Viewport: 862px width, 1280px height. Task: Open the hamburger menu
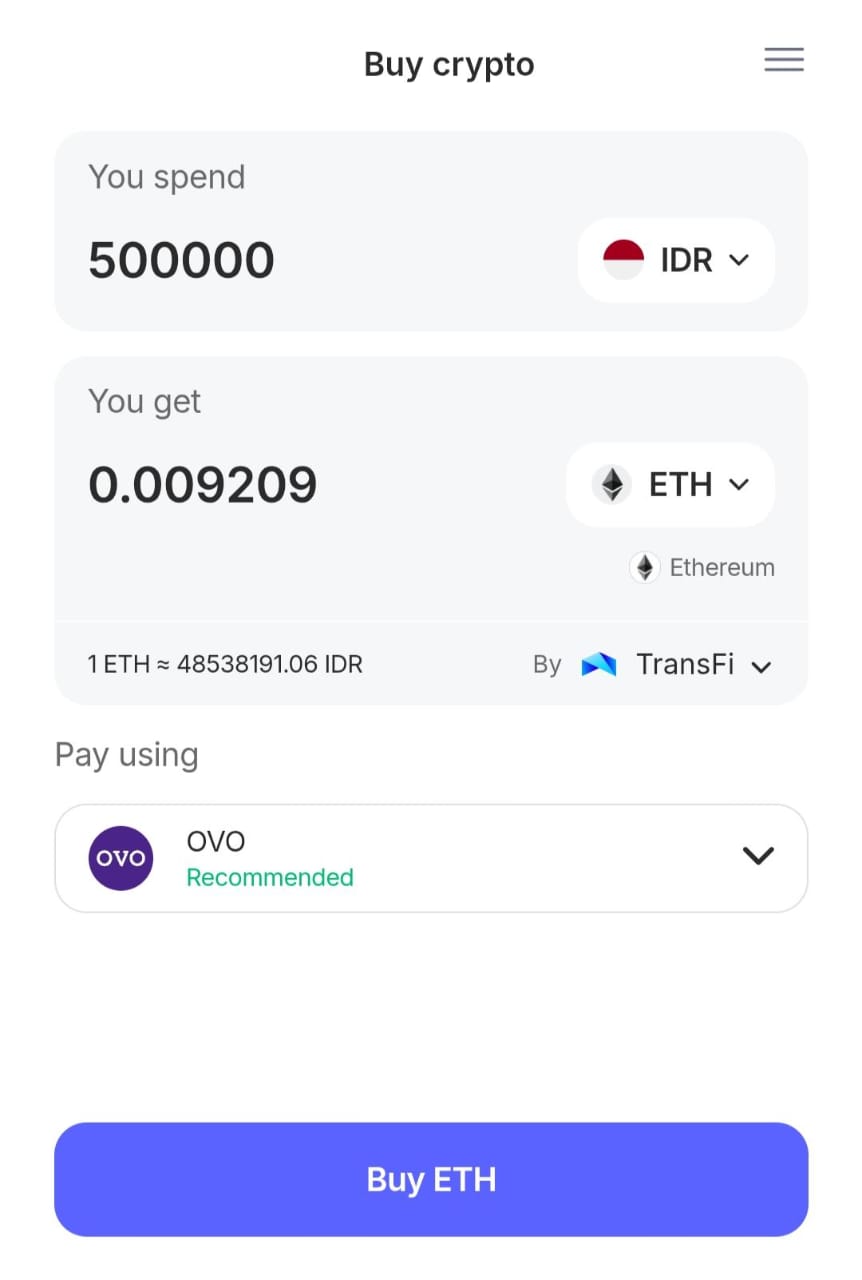784,60
